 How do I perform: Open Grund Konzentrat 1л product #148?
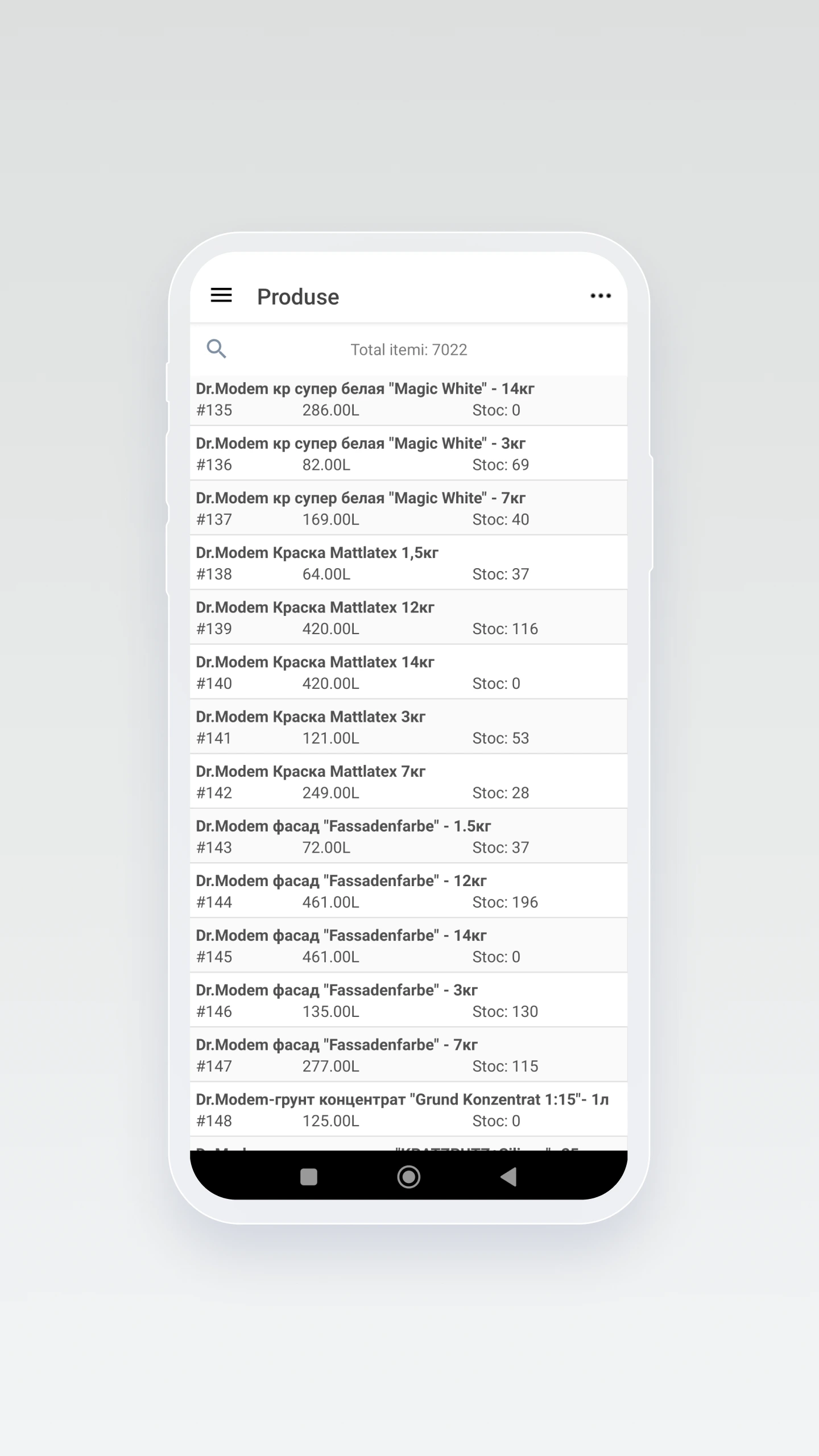click(408, 1109)
